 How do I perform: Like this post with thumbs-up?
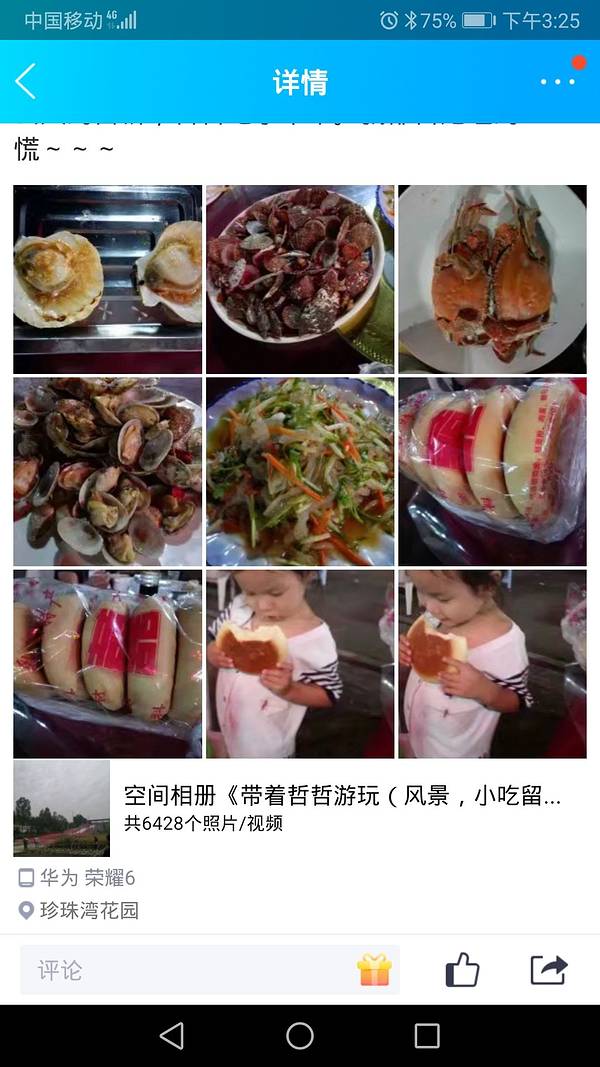pos(462,970)
